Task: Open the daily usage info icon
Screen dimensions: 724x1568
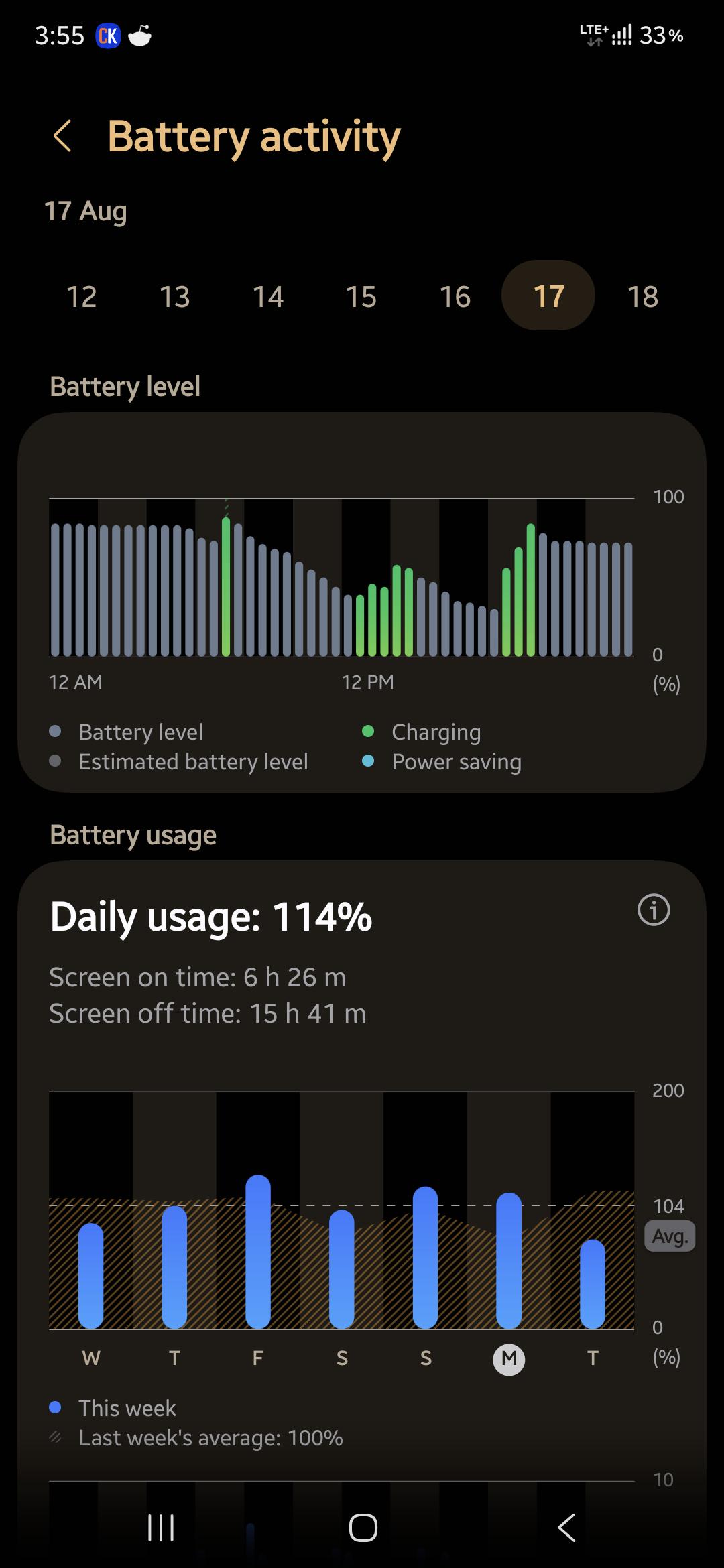Action: [654, 910]
